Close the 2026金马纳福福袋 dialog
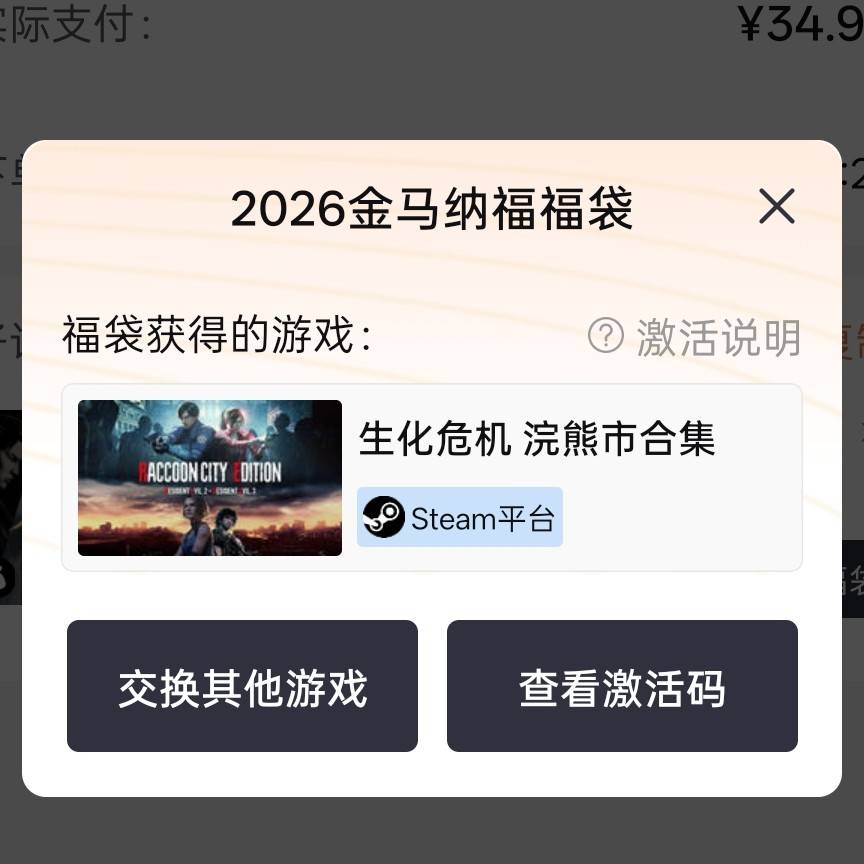The width and height of the screenshot is (864, 864). (x=776, y=207)
